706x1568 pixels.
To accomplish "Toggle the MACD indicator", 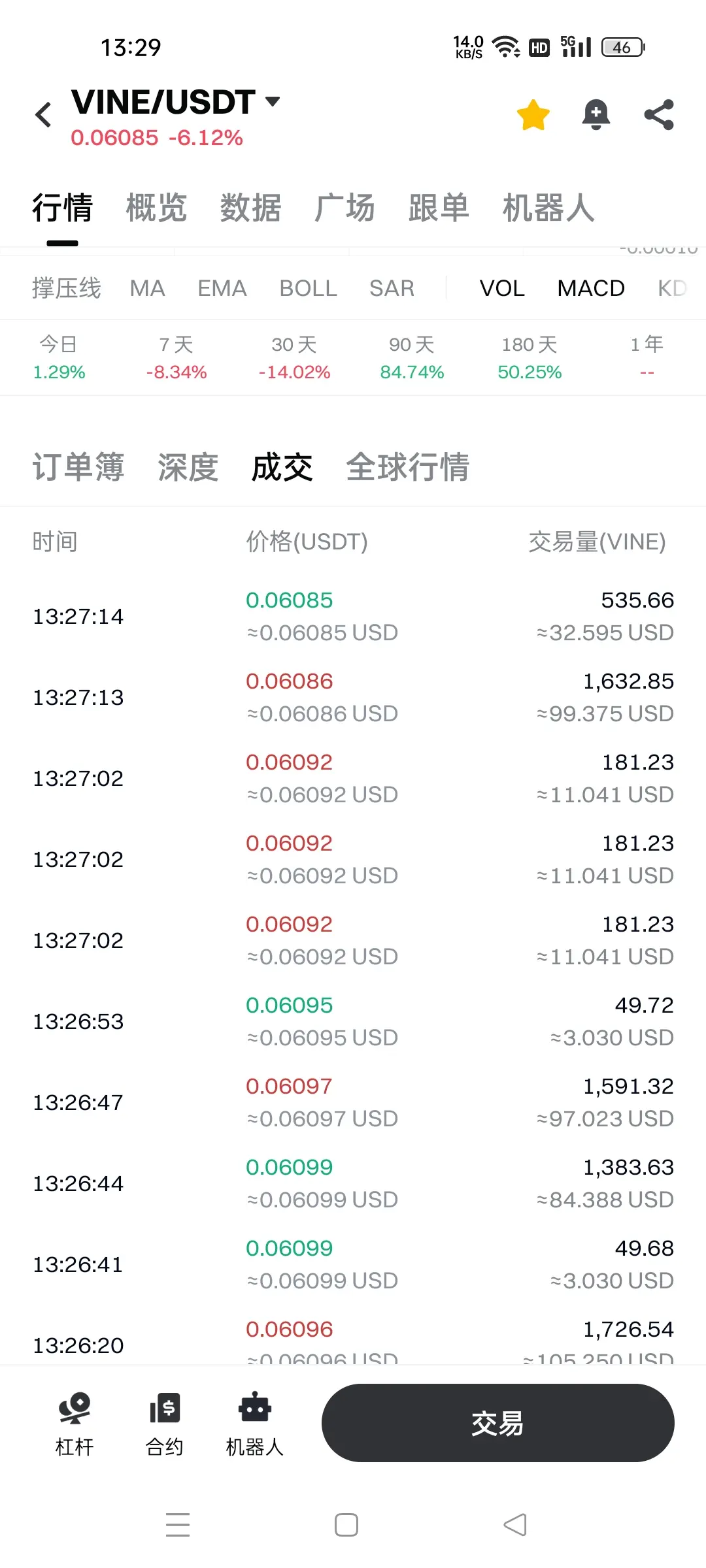I will (591, 288).
